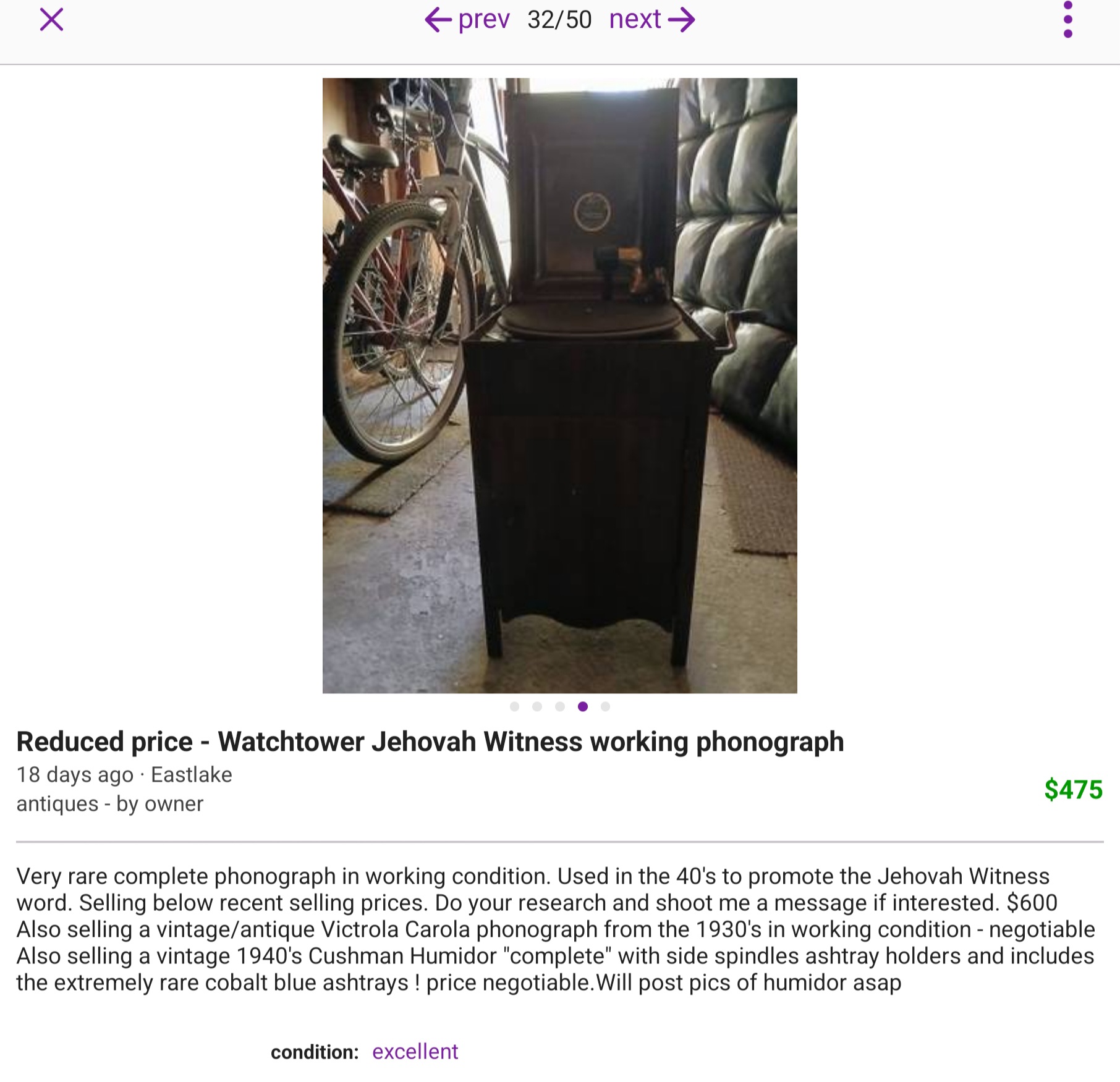Open the three-dot overflow menu
Screen dimensions: 1120x1082
point(1067,20)
